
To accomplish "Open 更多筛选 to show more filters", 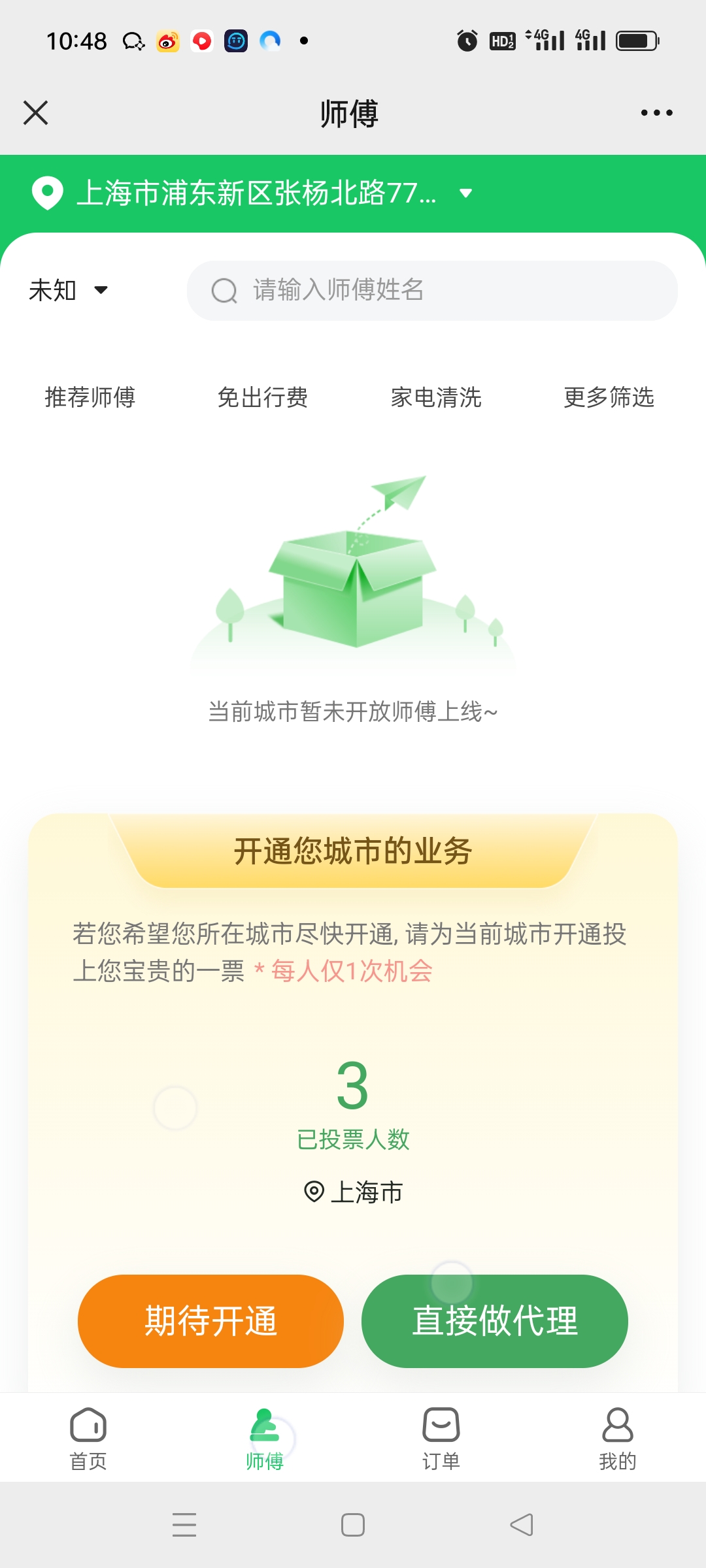I will (609, 397).
